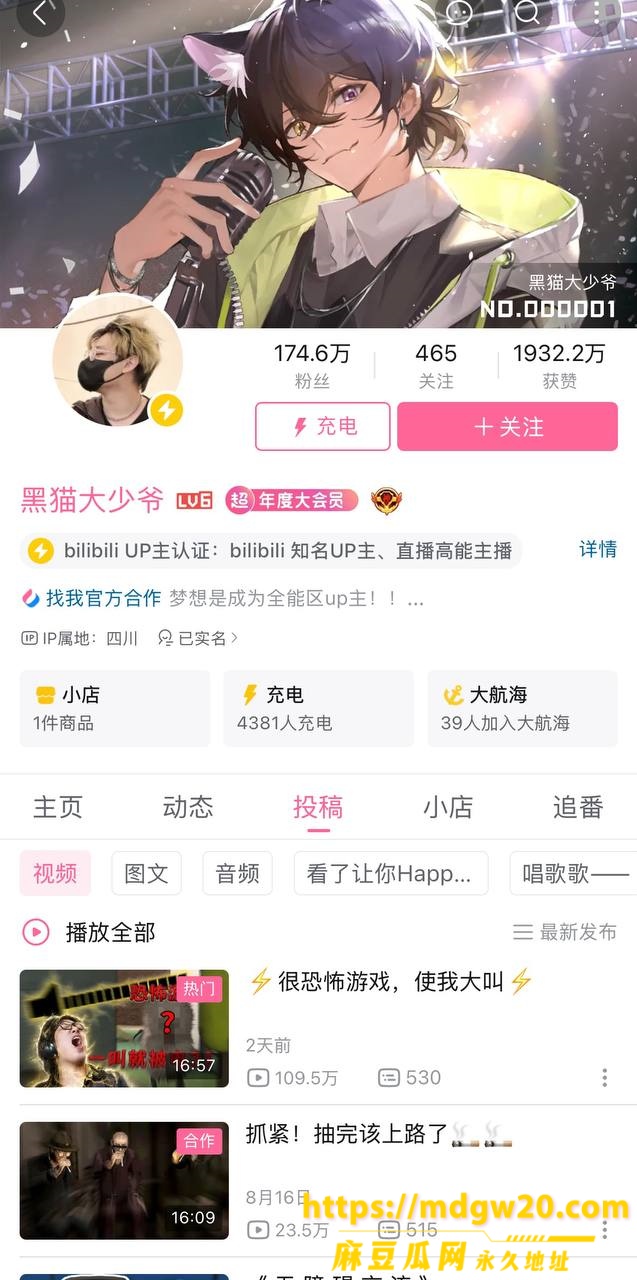
Task: Follow this UP主 with 关注 button
Action: [507, 427]
